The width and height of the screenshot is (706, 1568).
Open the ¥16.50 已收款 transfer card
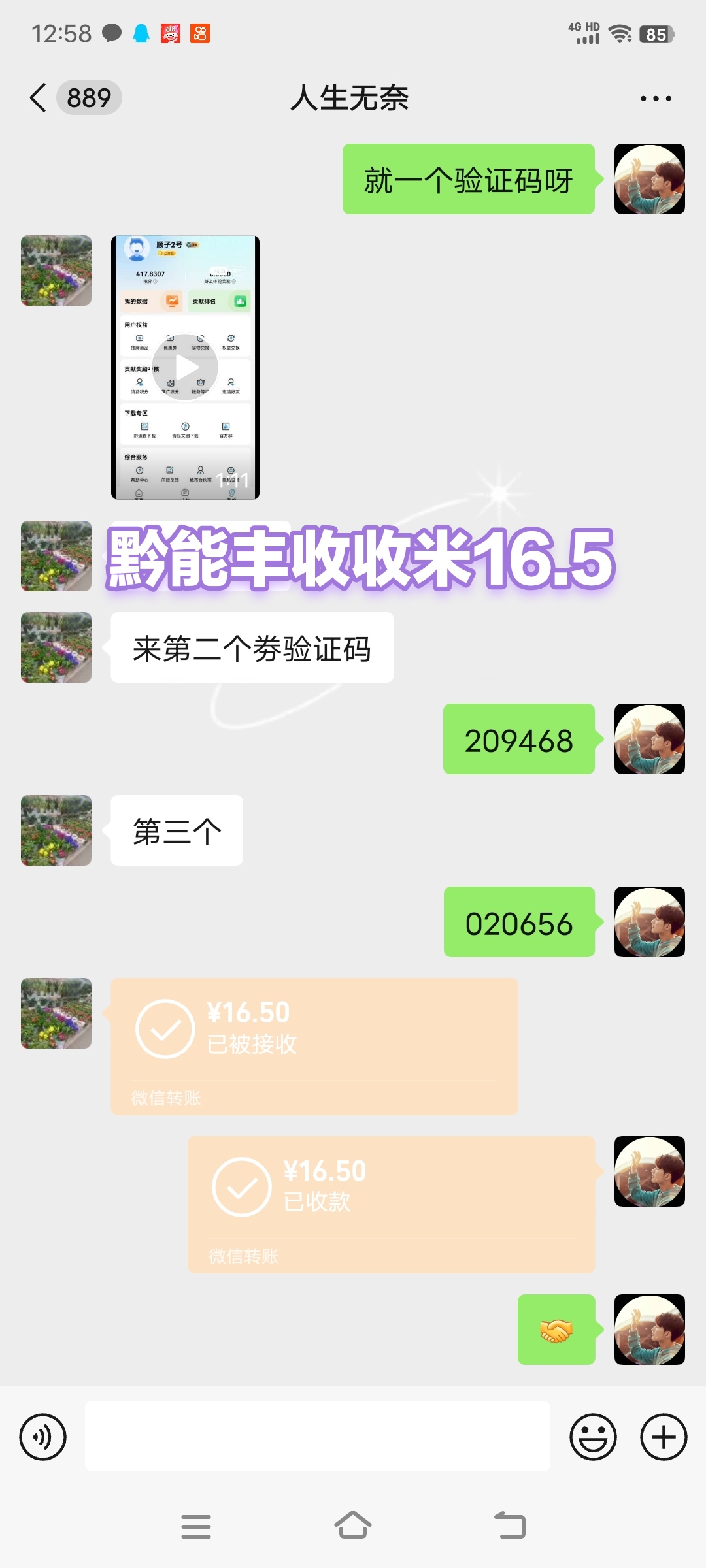(391, 1203)
